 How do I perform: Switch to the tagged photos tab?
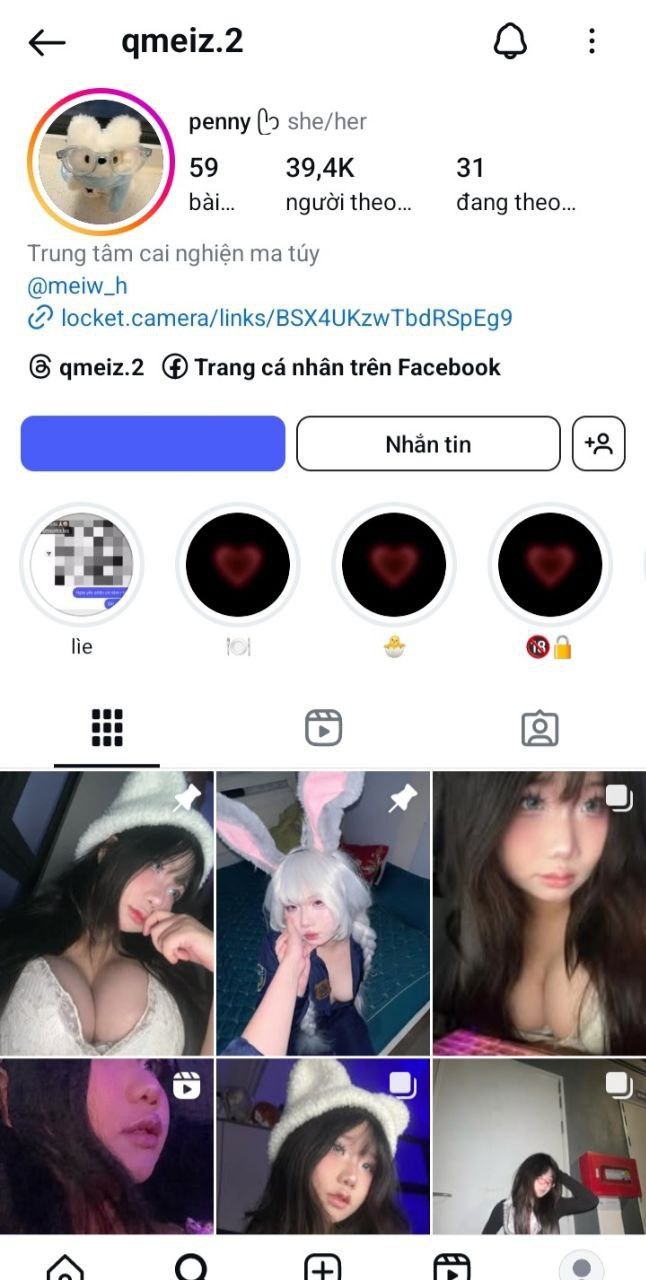[x=539, y=728]
